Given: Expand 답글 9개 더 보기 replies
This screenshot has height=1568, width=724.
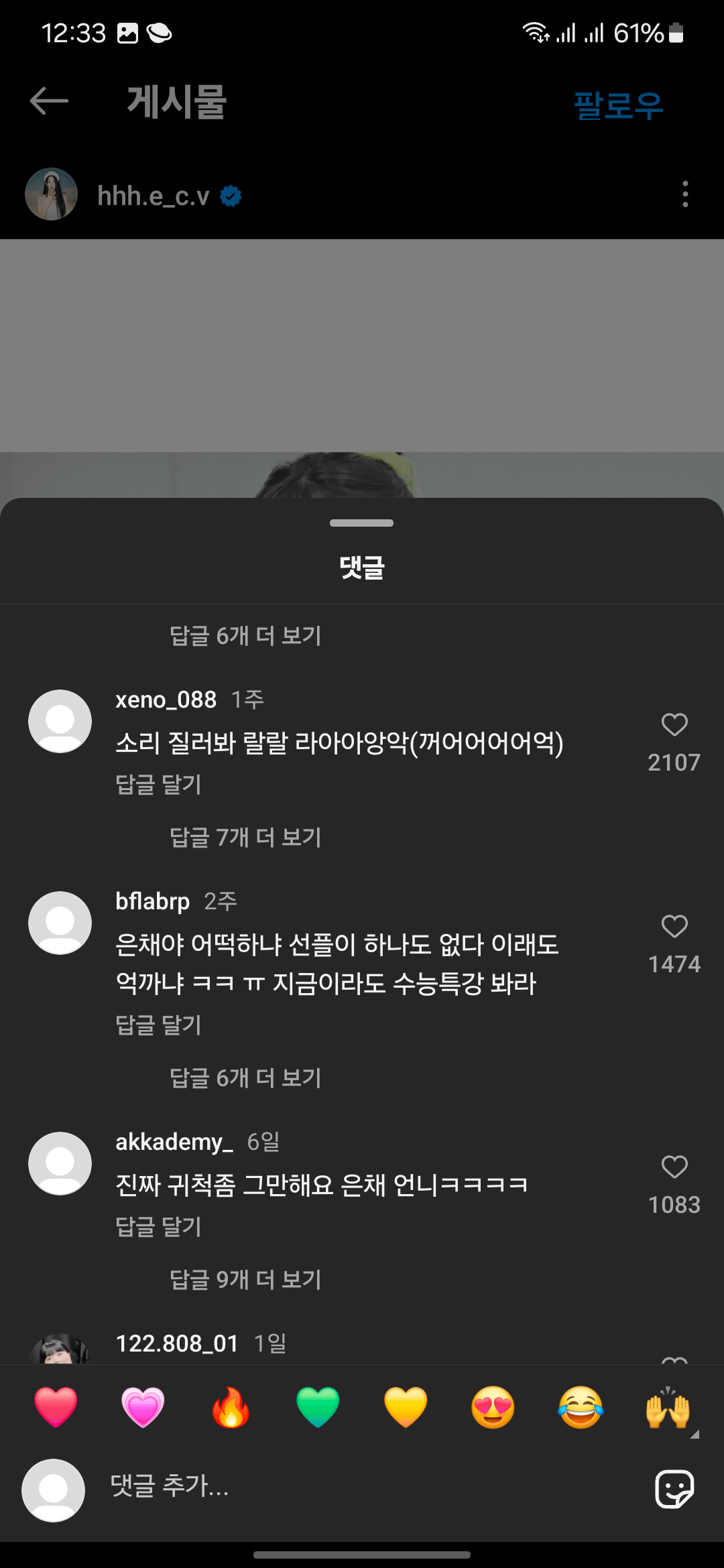Looking at the screenshot, I should [x=245, y=1279].
